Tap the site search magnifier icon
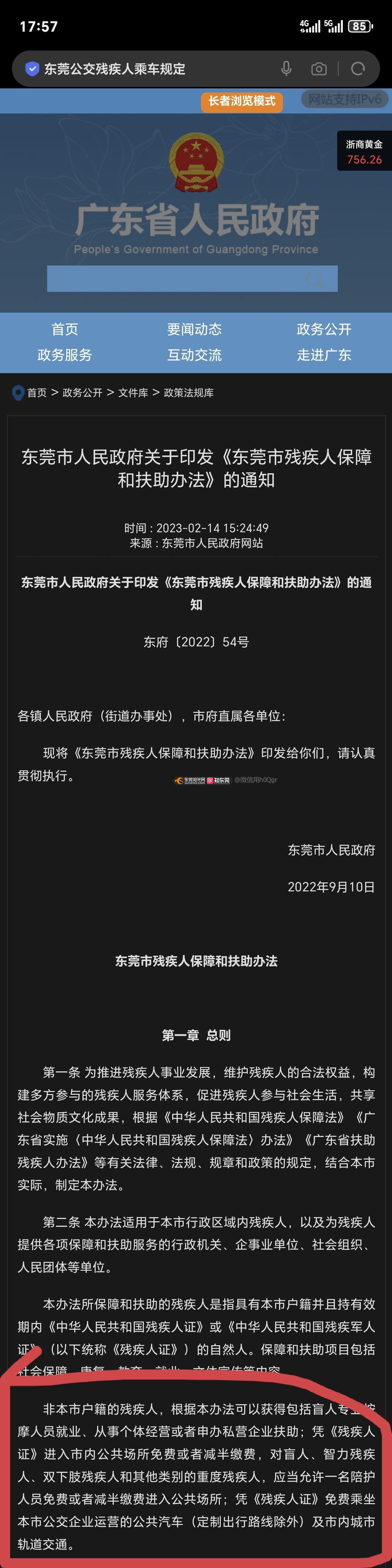The image size is (392, 1568). click(x=315, y=279)
